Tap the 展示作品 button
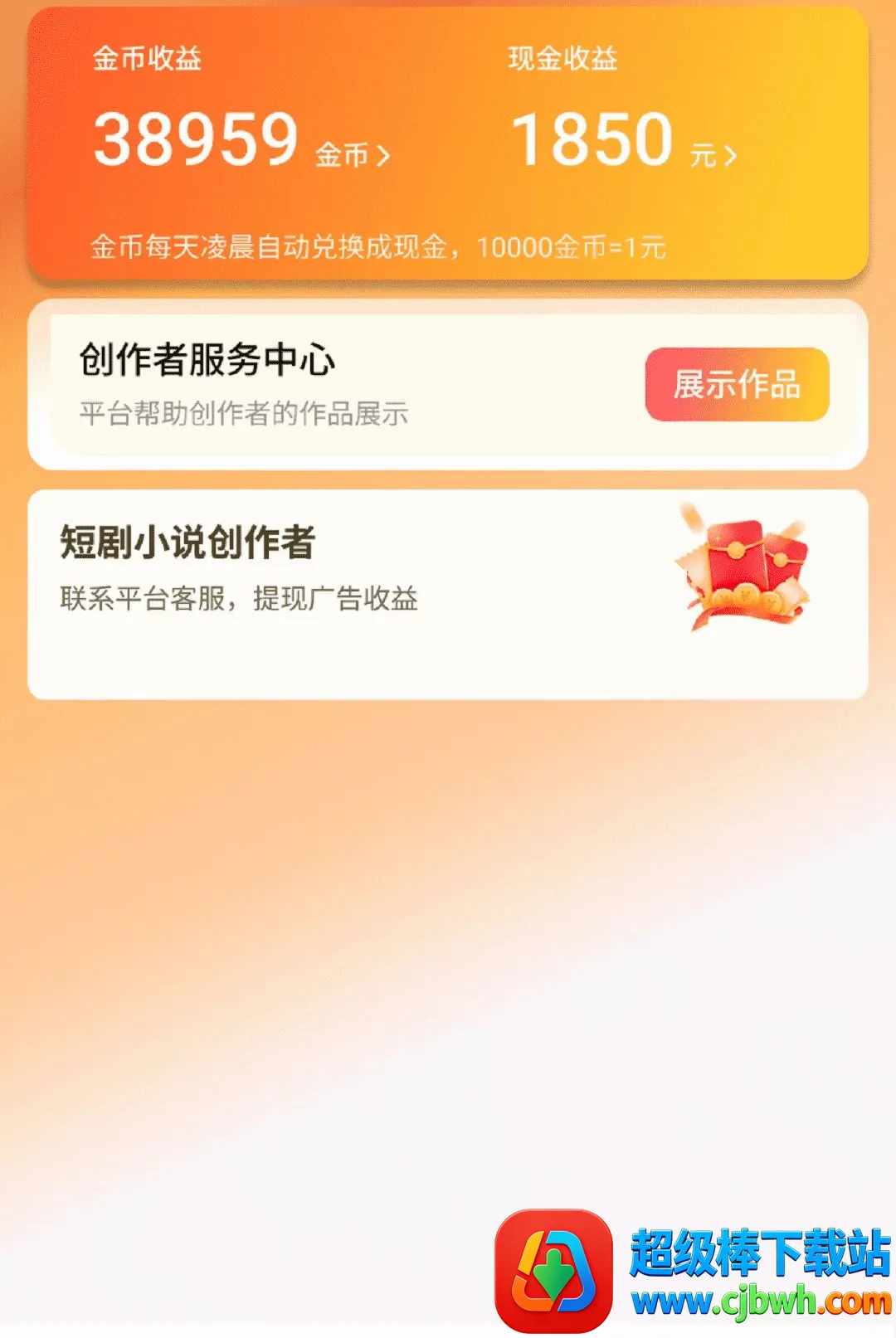 point(737,384)
